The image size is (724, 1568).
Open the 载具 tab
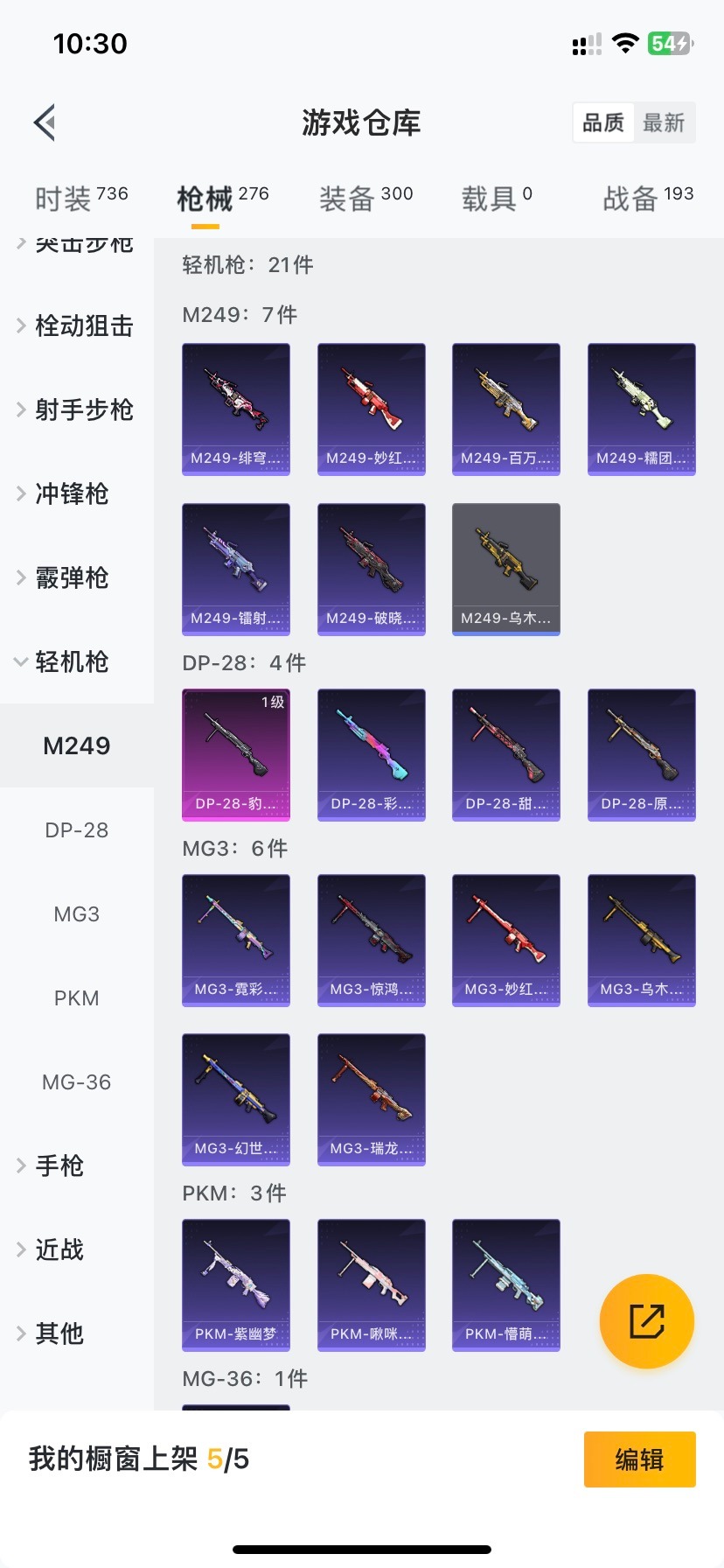click(x=496, y=199)
